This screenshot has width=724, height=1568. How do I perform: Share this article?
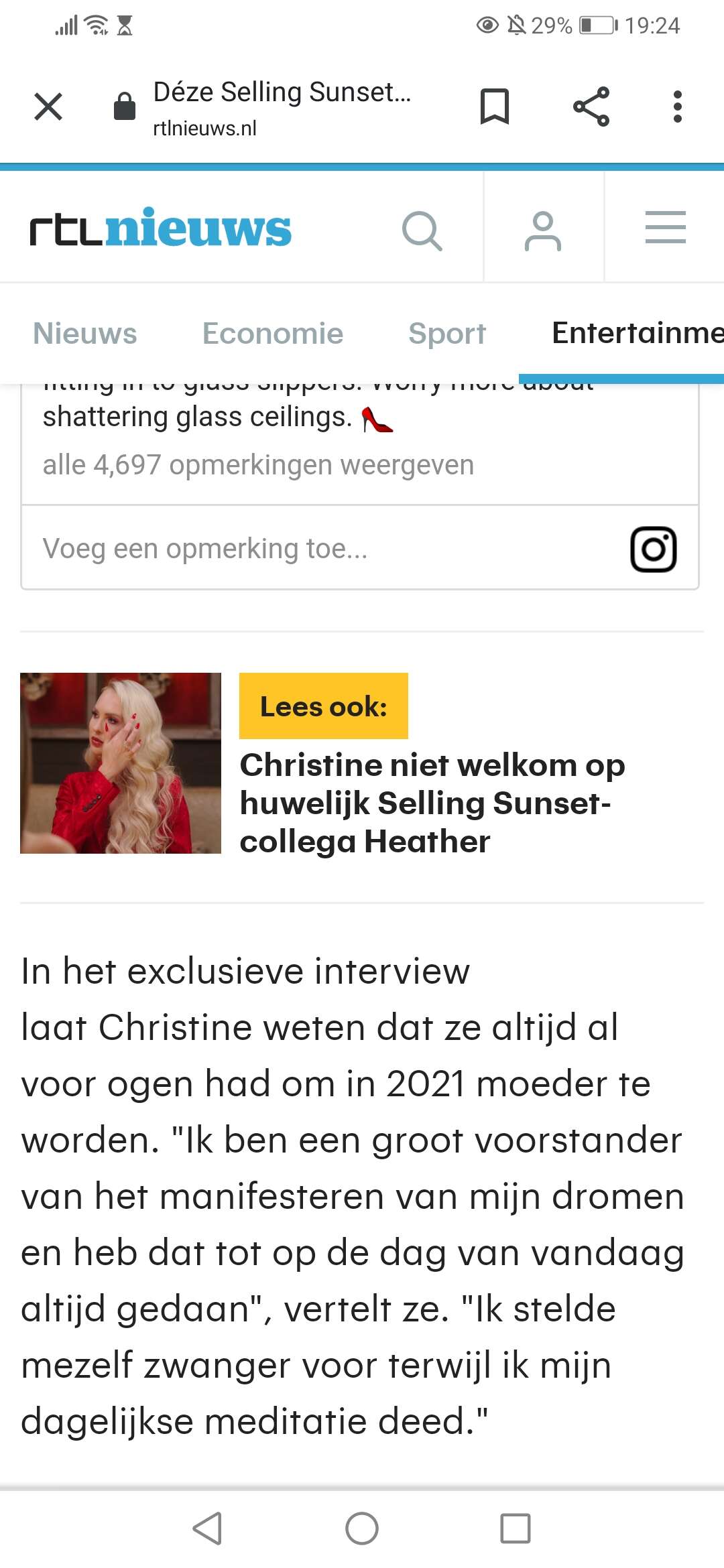click(591, 107)
